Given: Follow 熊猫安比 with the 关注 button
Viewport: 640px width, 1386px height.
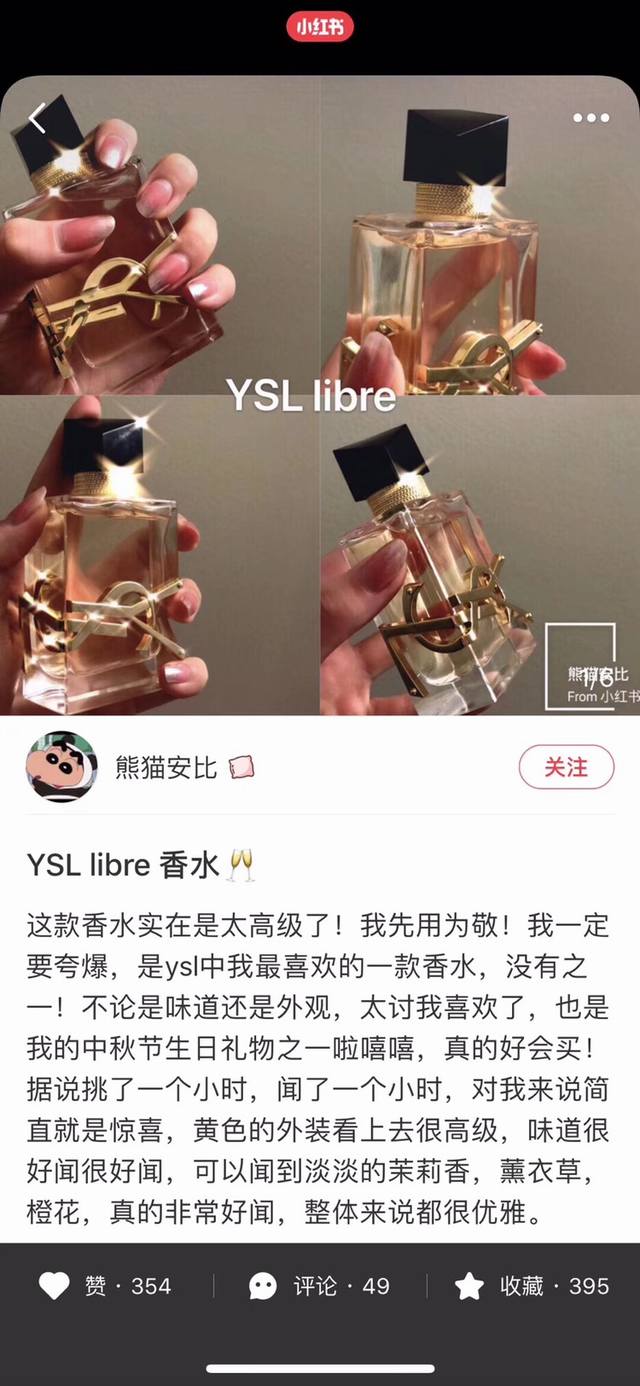Looking at the screenshot, I should pyautogui.click(x=565, y=767).
